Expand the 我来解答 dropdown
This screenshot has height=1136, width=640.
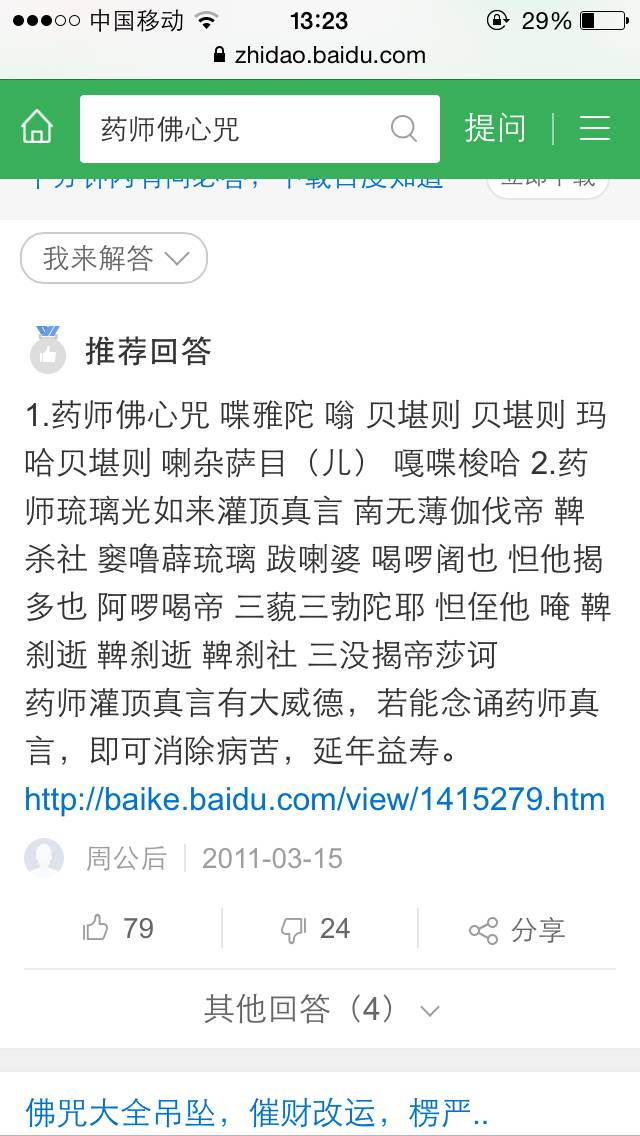click(x=114, y=259)
